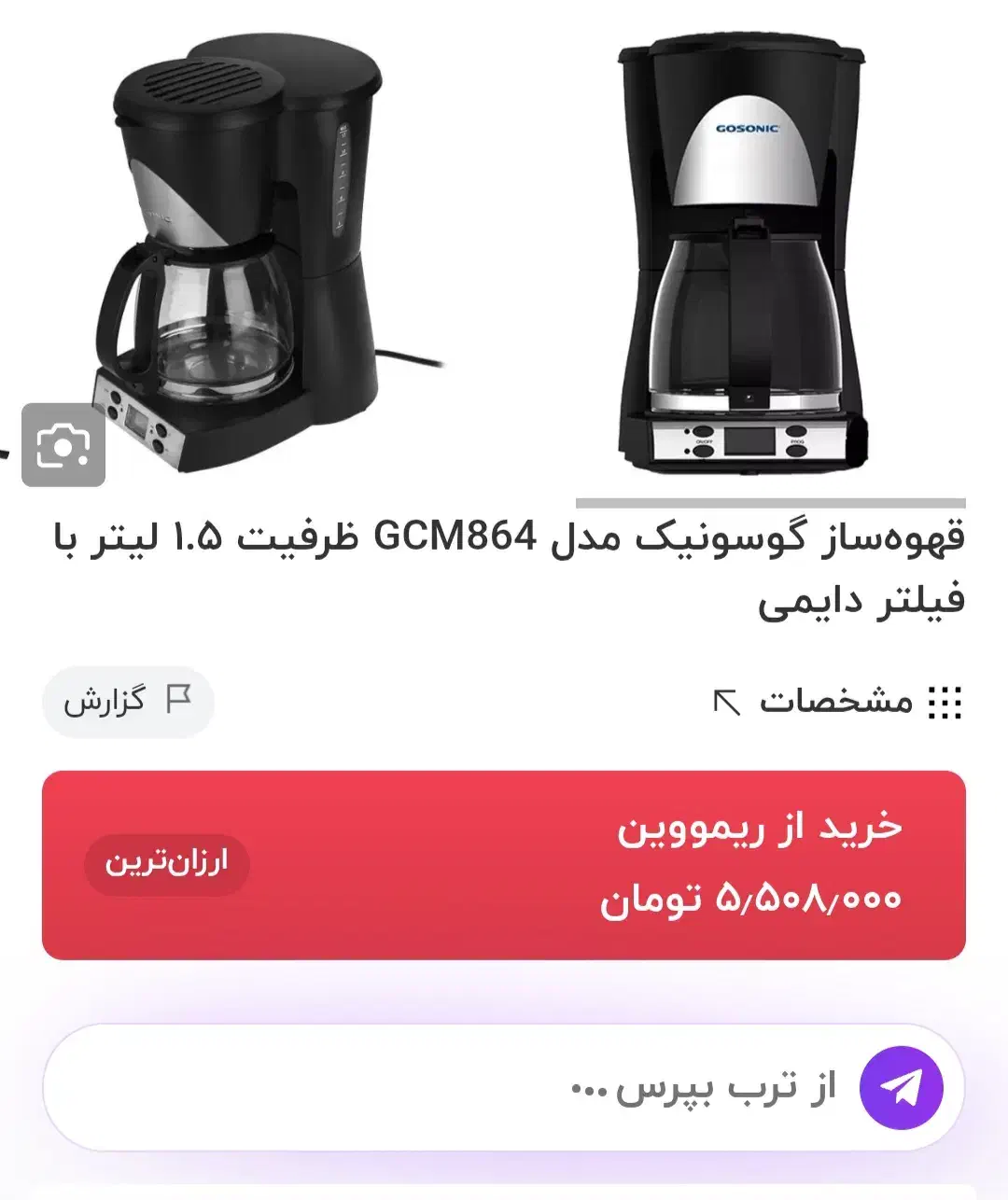Click the GOSONIC brand logo on the machine
1008x1200 pixels.
tap(747, 128)
